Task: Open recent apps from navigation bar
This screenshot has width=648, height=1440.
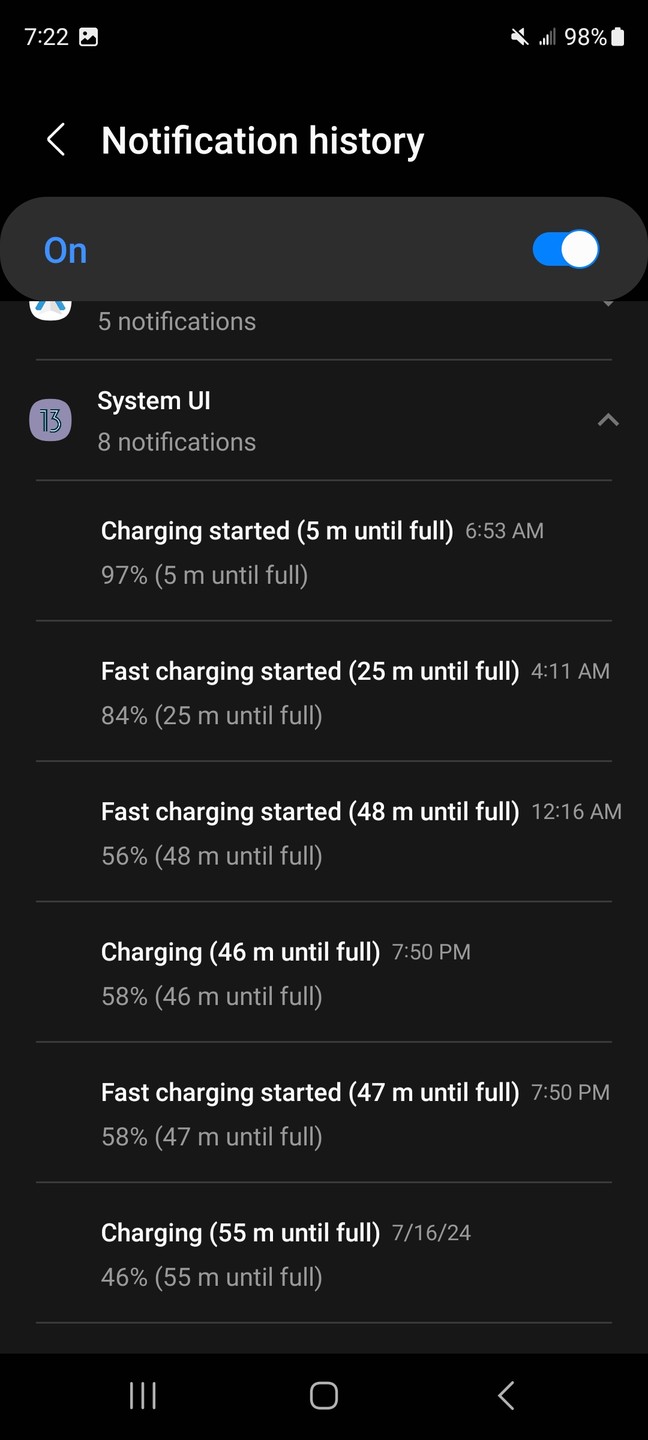Action: pos(143,1396)
